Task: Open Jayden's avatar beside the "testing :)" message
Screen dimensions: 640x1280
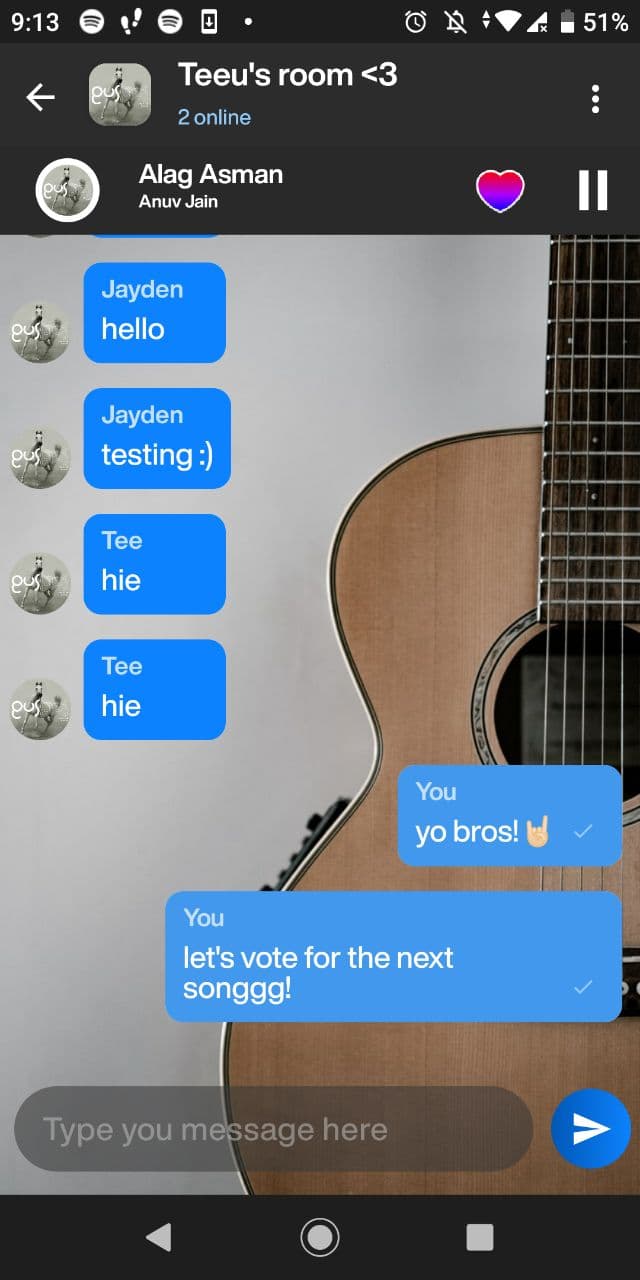Action: (40, 457)
